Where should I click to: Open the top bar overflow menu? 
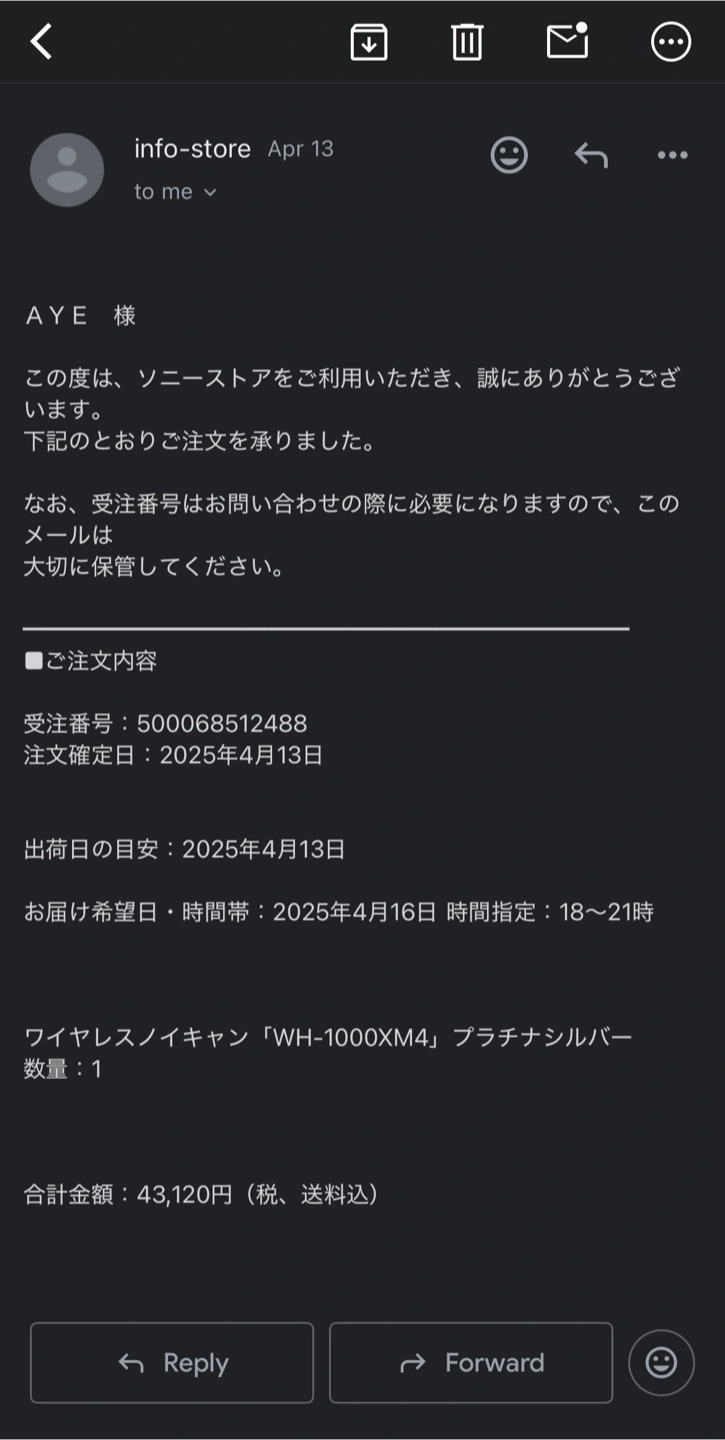(671, 42)
